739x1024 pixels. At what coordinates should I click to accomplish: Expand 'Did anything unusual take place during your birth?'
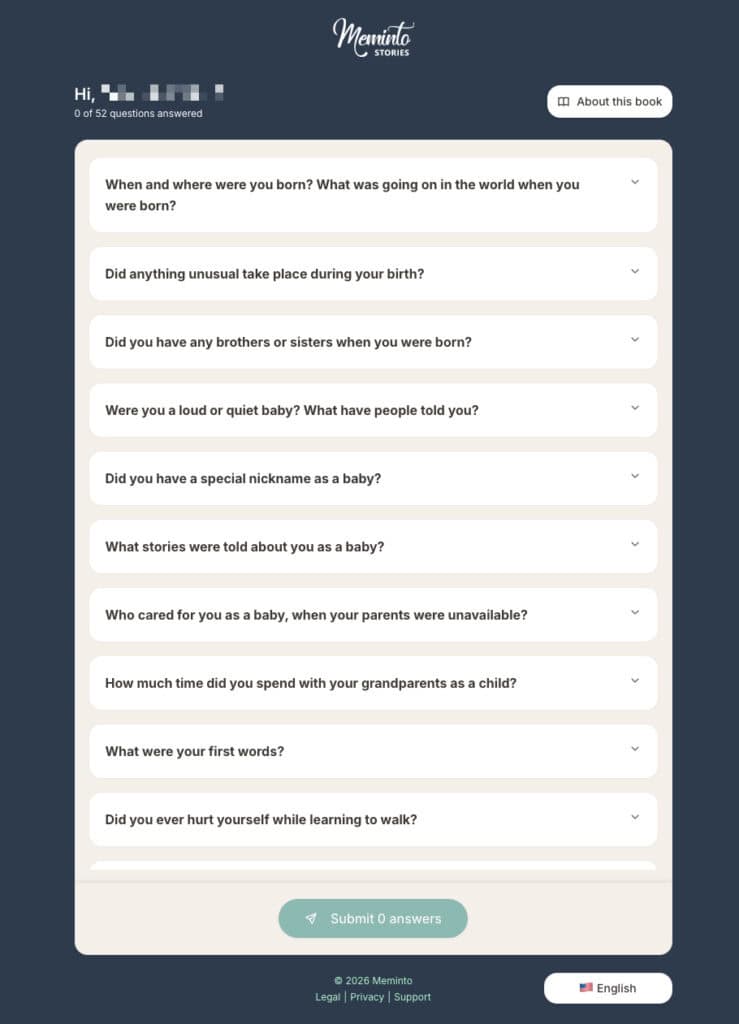(x=372, y=273)
